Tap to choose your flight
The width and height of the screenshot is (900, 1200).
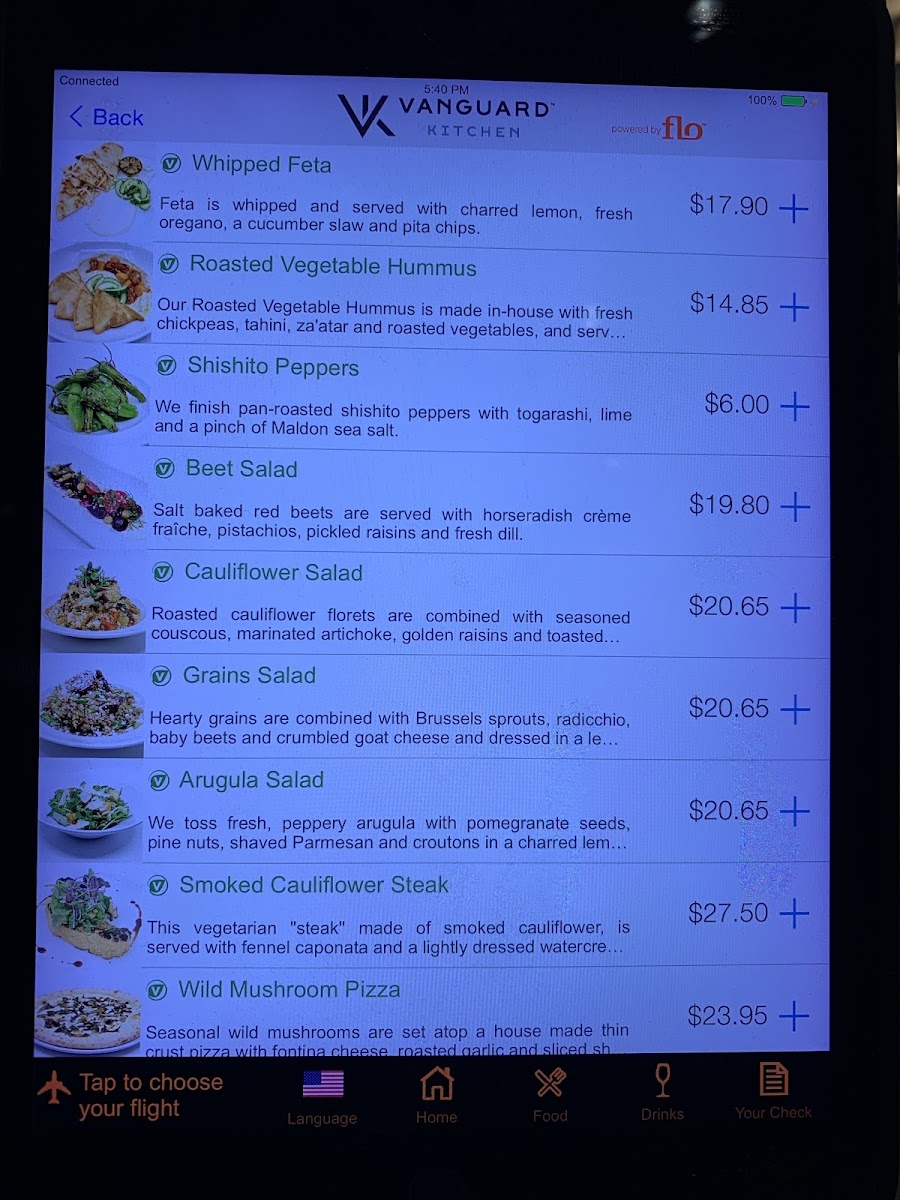tap(130, 1095)
